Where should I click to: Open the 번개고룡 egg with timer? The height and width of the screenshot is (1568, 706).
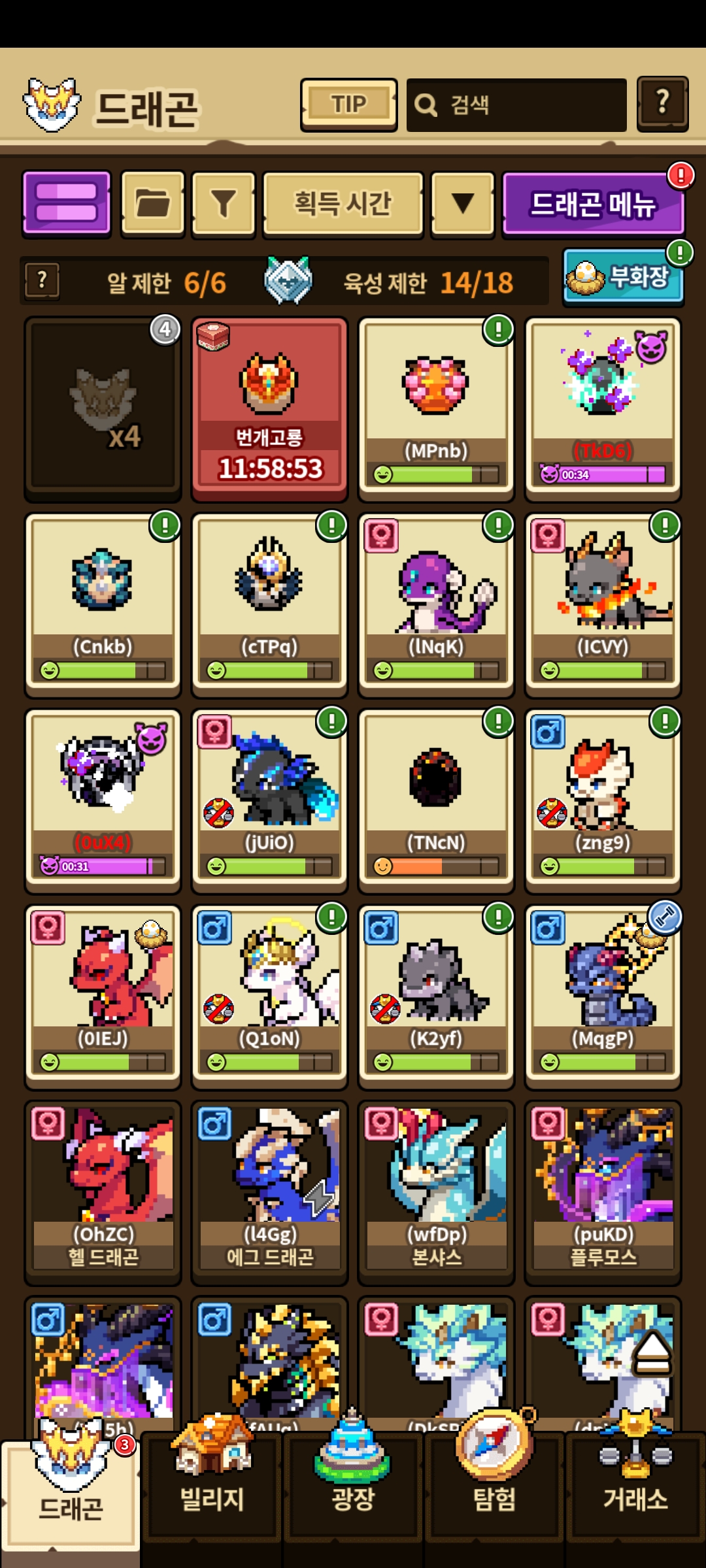click(x=269, y=408)
